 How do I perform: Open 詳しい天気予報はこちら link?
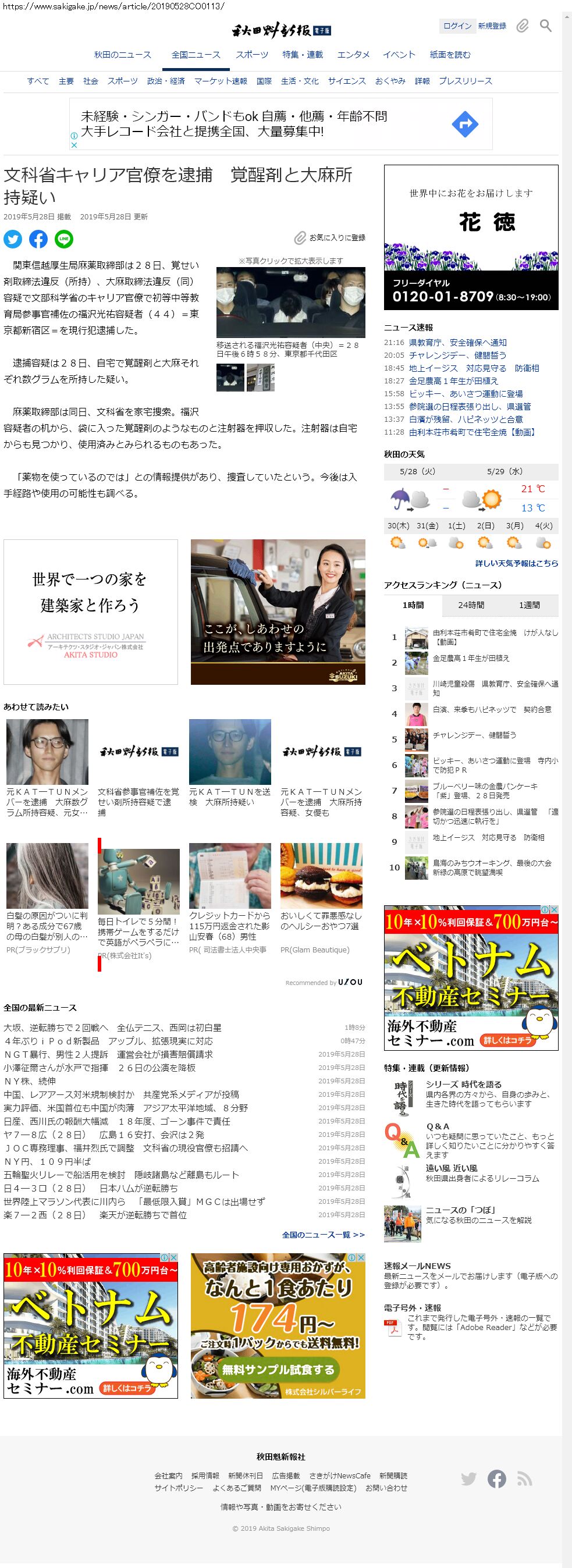pos(517,563)
